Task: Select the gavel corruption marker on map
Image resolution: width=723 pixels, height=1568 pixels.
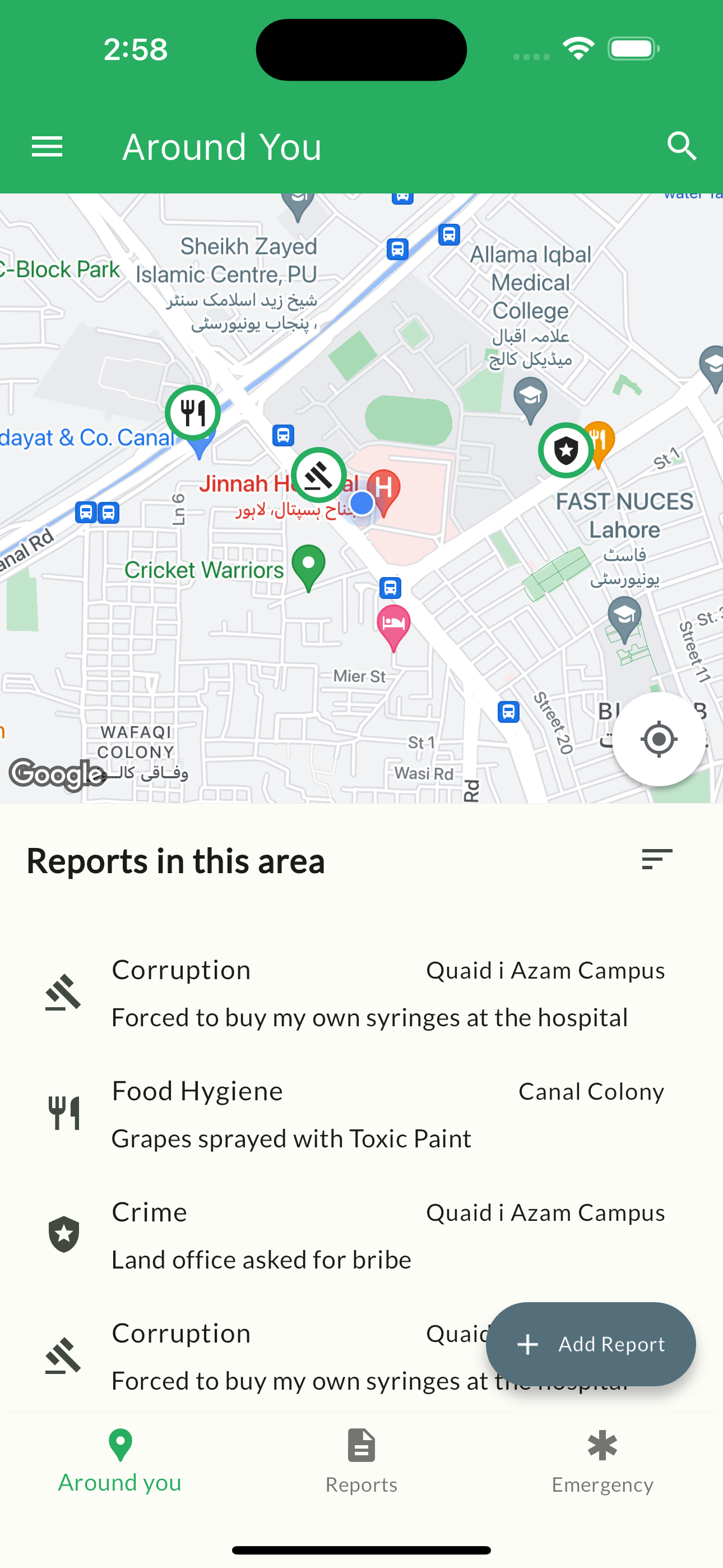Action: pyautogui.click(x=318, y=476)
